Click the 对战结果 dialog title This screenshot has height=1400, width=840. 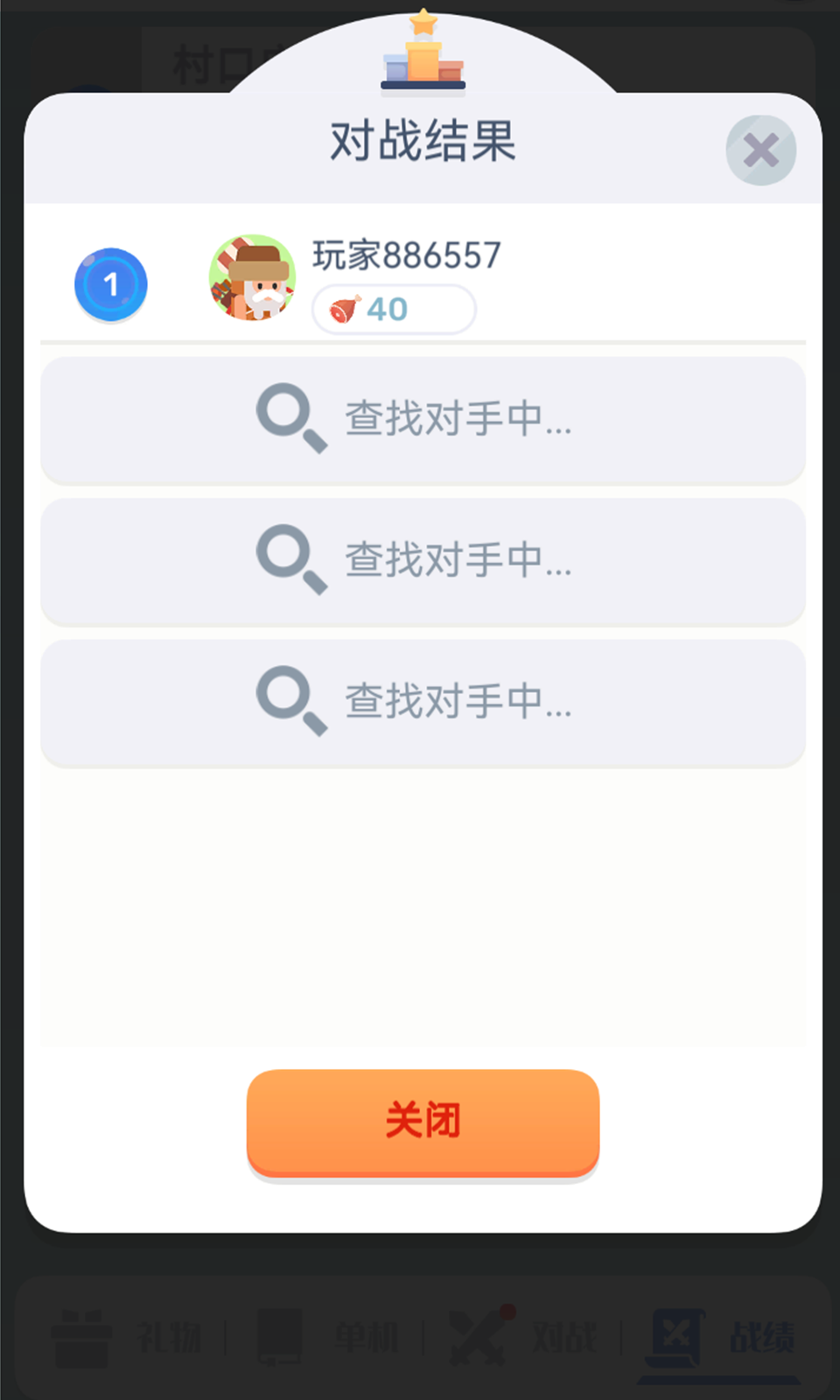423,142
